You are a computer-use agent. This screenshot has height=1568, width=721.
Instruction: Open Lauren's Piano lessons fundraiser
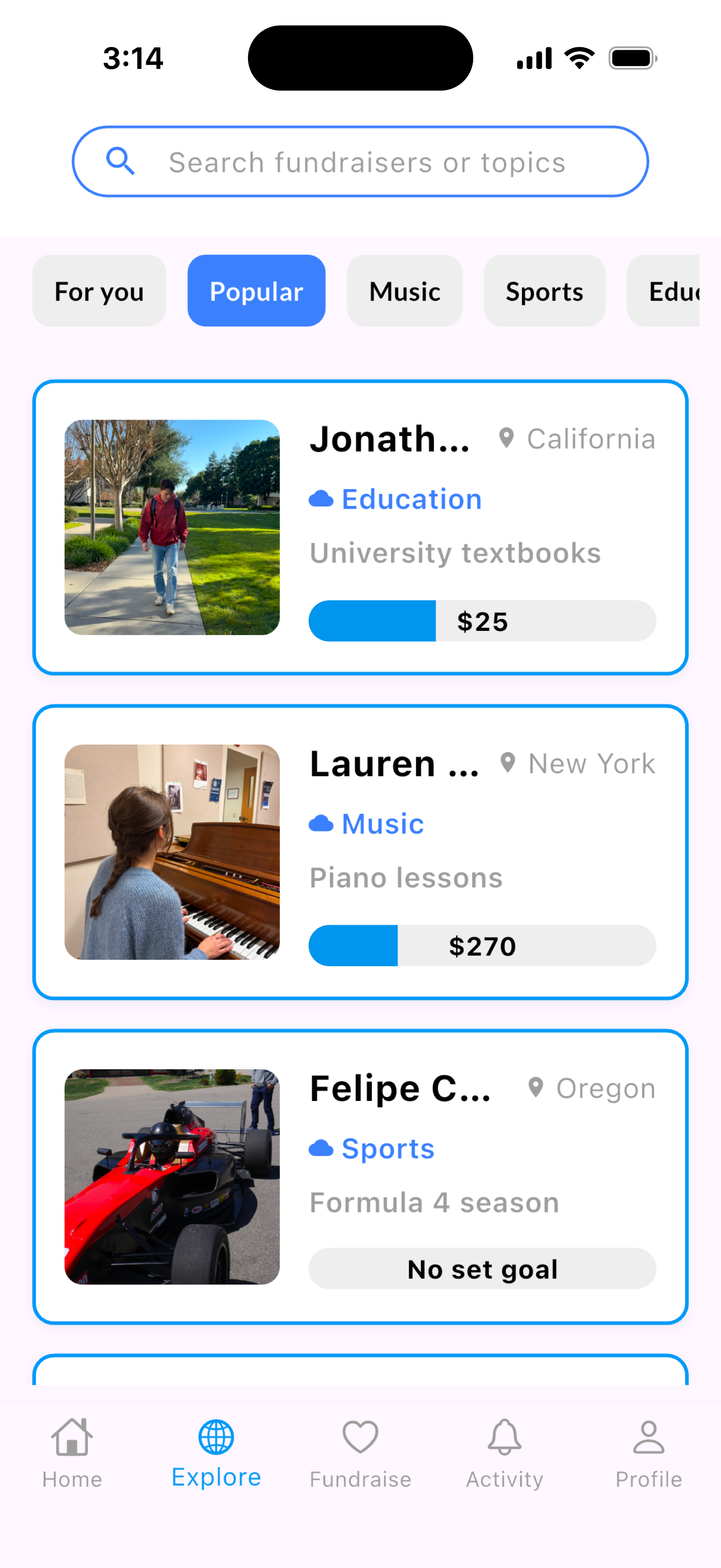(360, 852)
